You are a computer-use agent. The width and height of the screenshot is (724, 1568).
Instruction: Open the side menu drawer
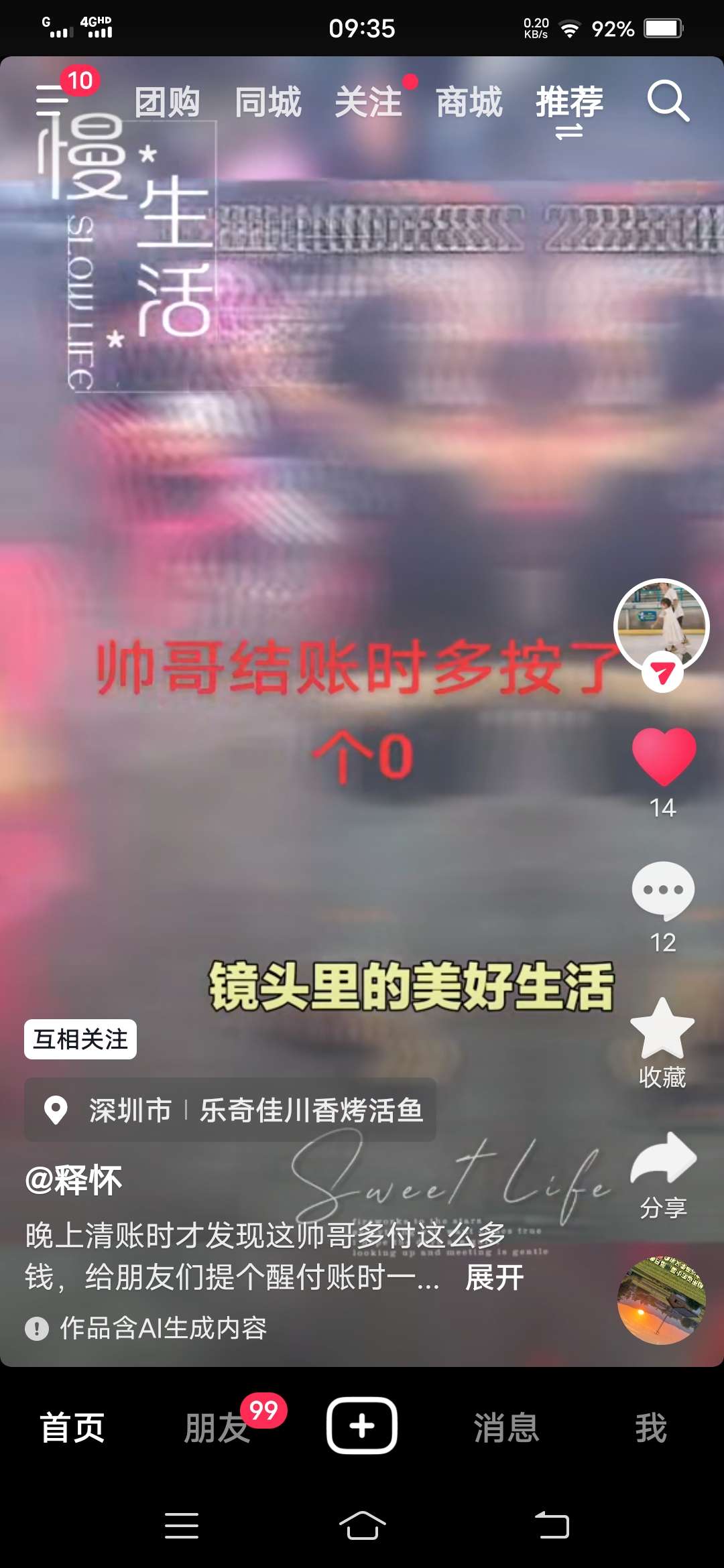pyautogui.click(x=52, y=101)
